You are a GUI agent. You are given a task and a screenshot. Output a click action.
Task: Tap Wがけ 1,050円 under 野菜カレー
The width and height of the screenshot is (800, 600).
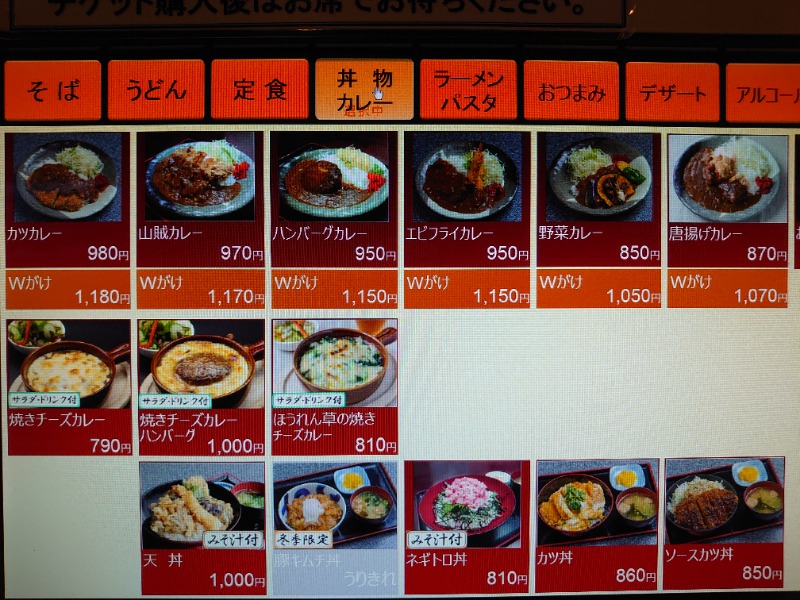pos(599,289)
